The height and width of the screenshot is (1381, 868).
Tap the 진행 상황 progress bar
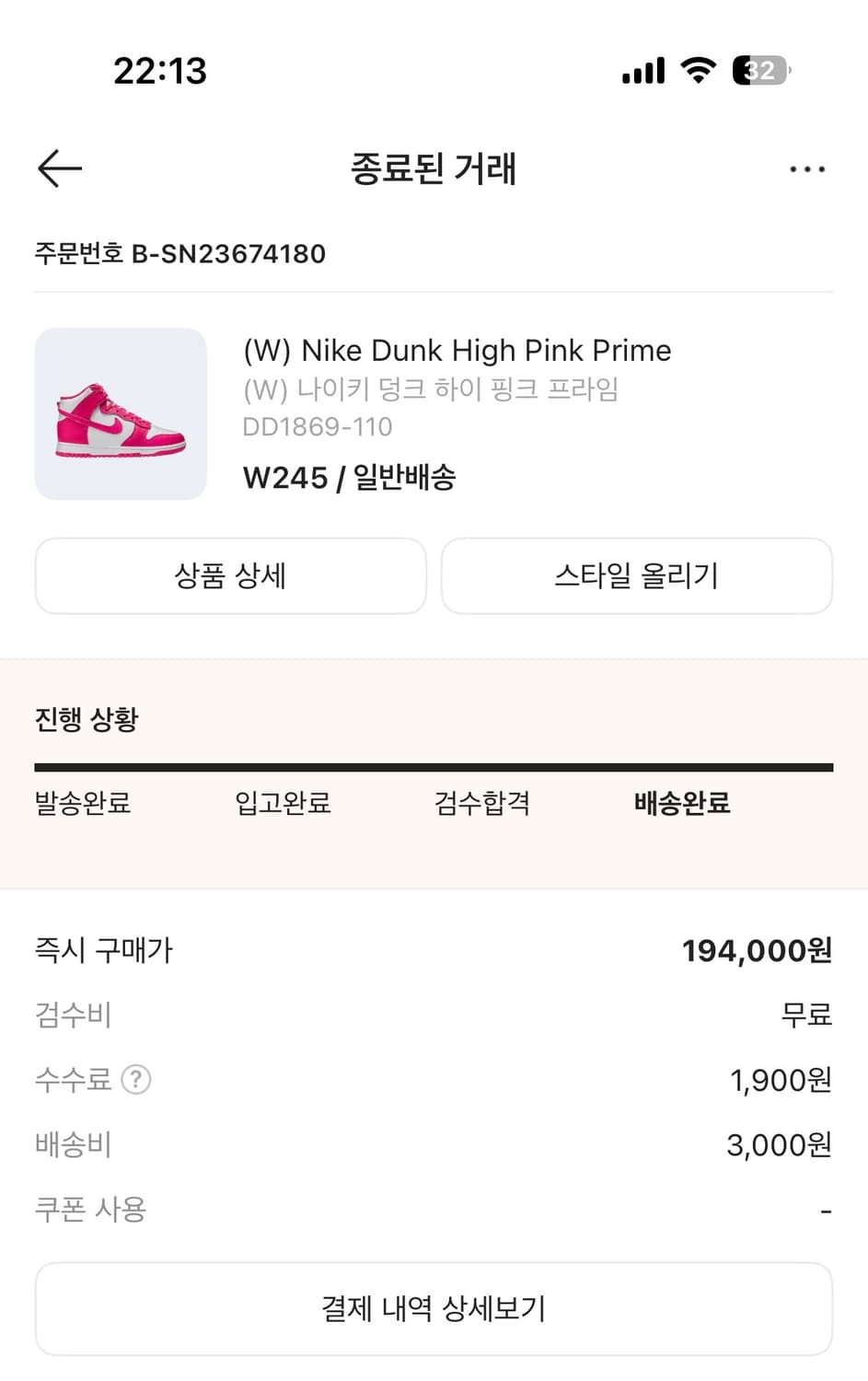pos(434,765)
